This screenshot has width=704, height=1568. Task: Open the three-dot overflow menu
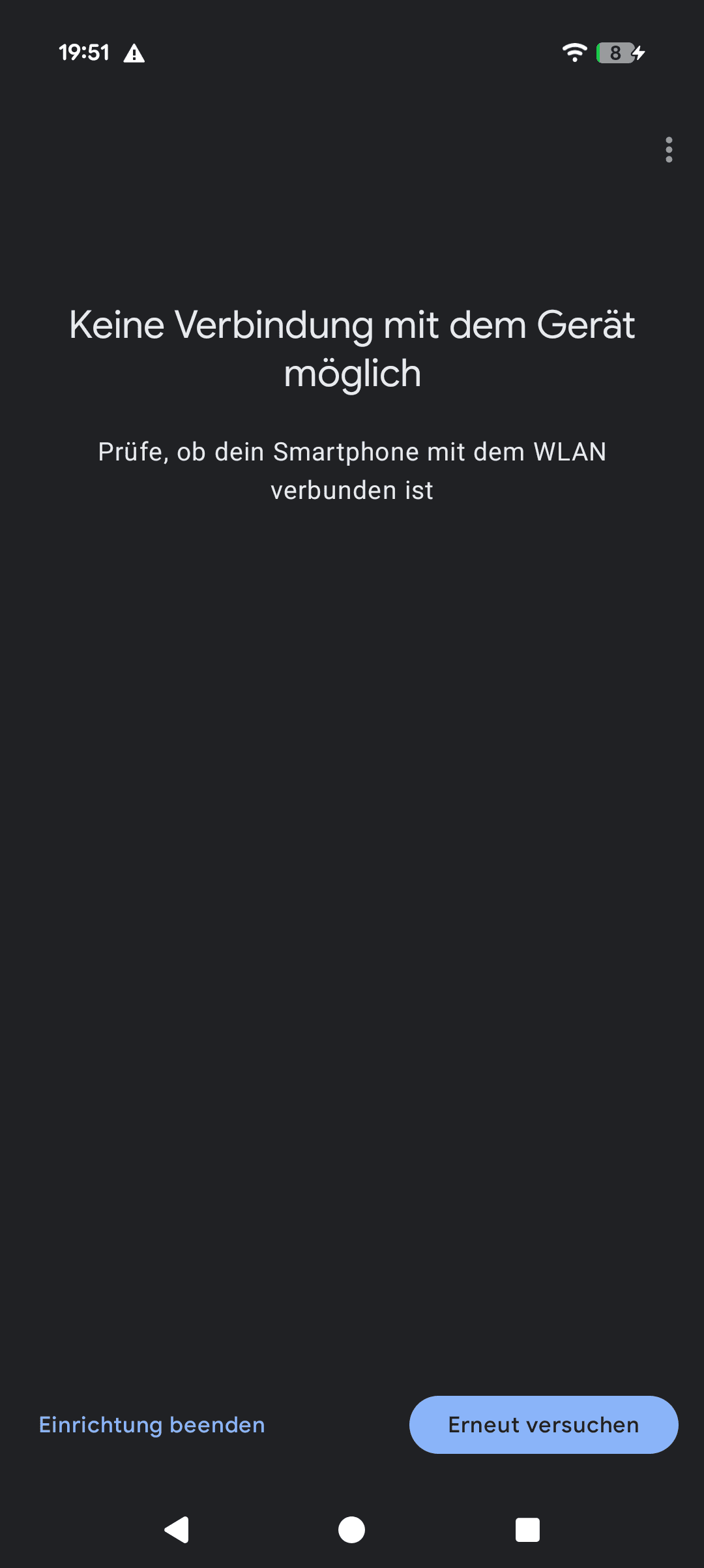tap(669, 150)
